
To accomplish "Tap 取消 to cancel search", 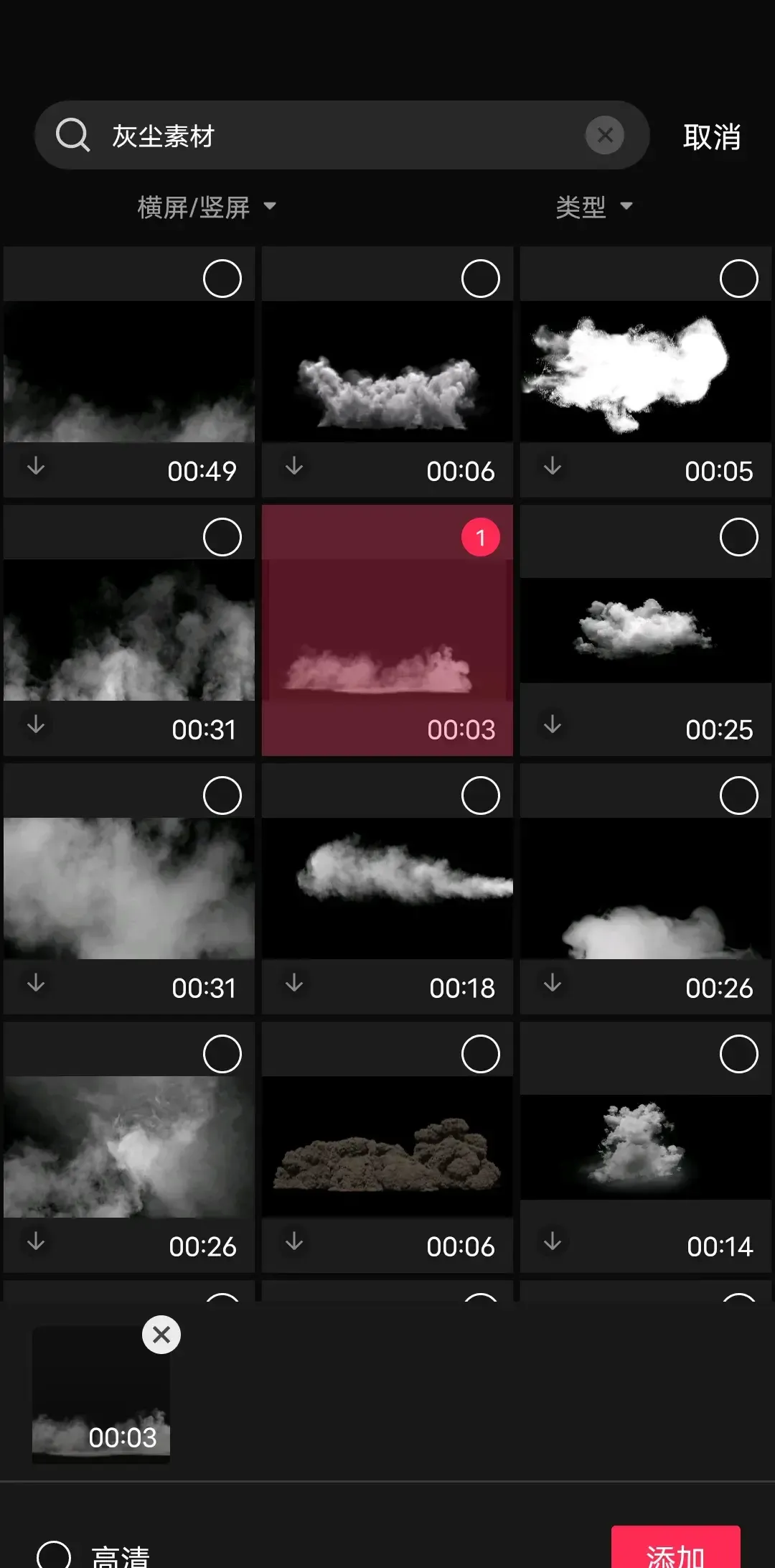I will pos(711,136).
